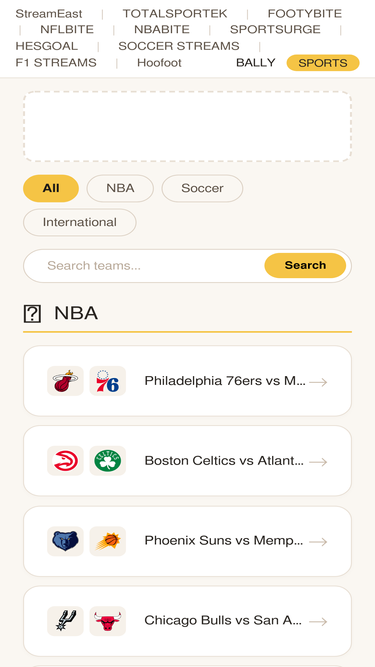Visit the NFLBITE link
375x667 pixels.
click(67, 29)
